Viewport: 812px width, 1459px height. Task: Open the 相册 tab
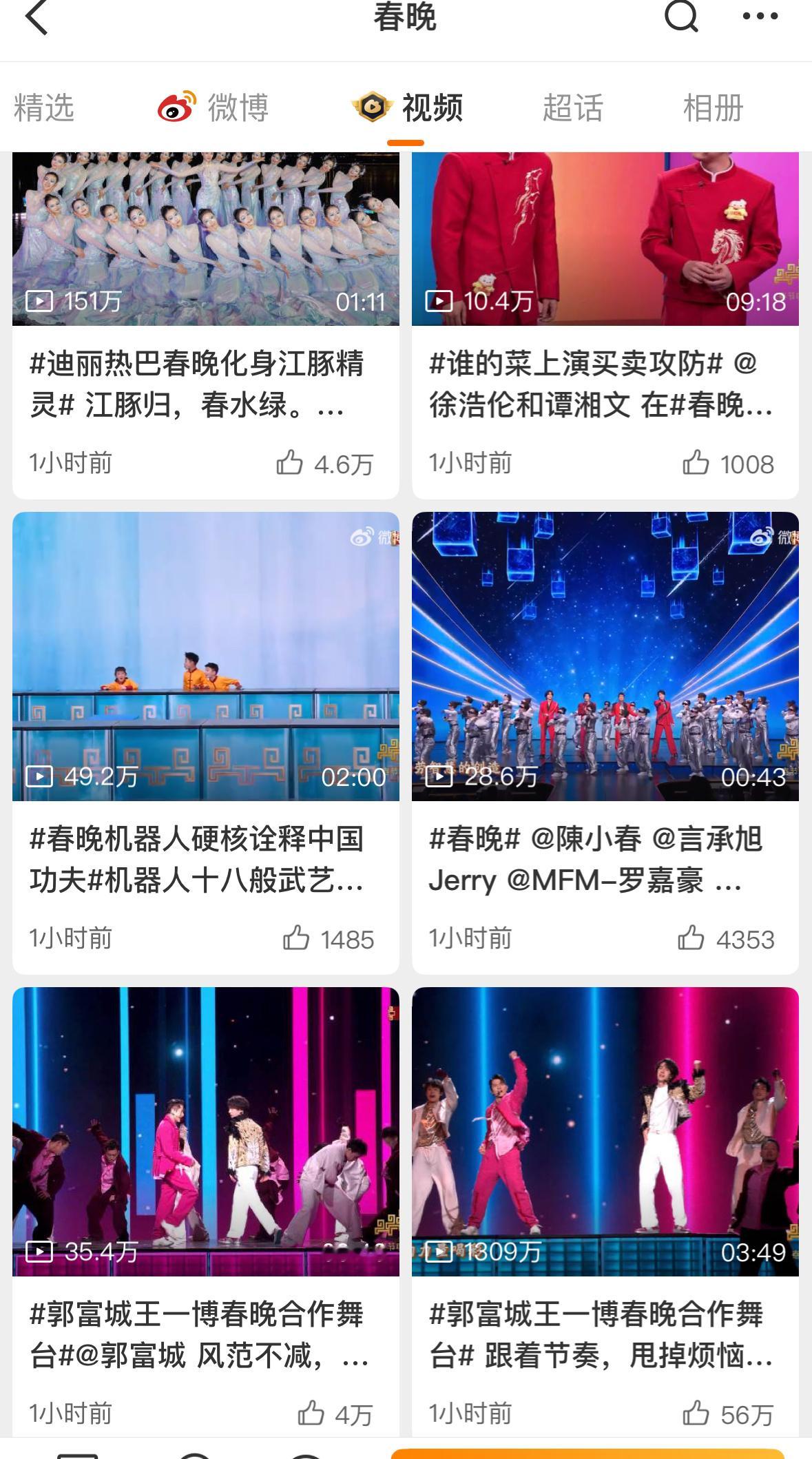[x=713, y=107]
